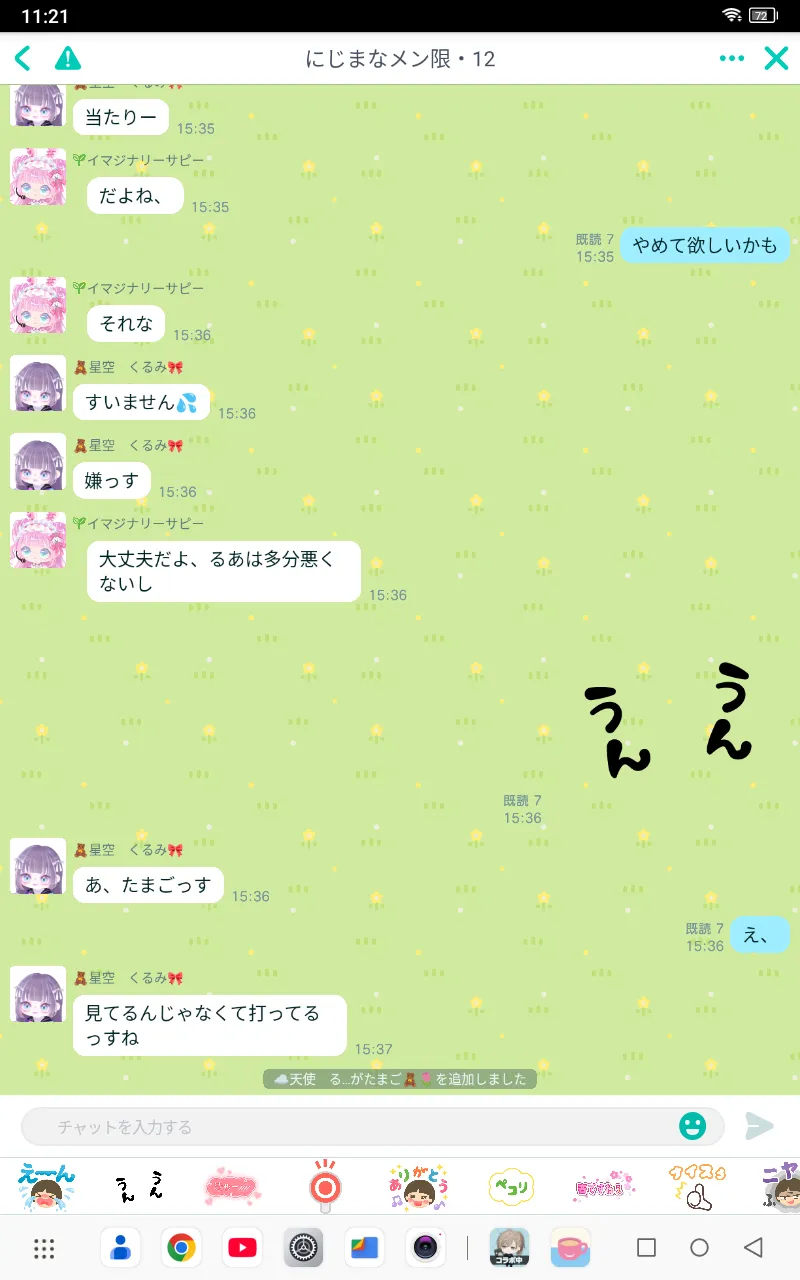The image size is (800, 1280).
Task: Close the chat with the X
Action: coord(776,58)
